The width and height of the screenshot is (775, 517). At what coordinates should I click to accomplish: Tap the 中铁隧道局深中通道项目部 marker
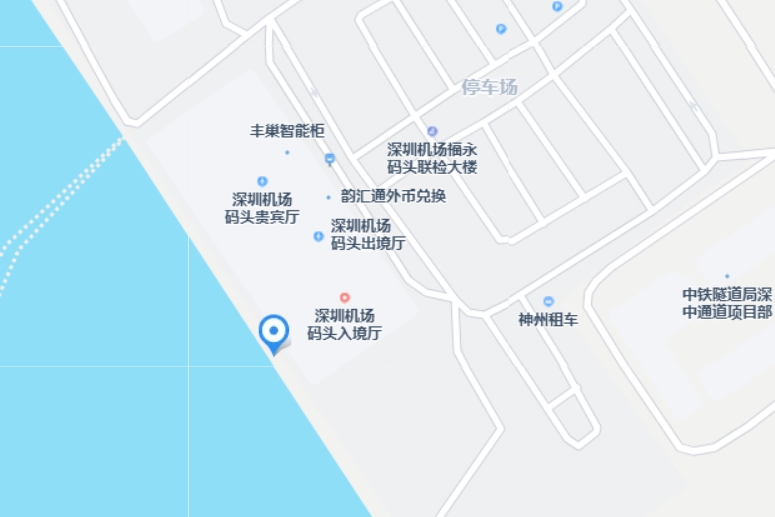click(x=727, y=276)
